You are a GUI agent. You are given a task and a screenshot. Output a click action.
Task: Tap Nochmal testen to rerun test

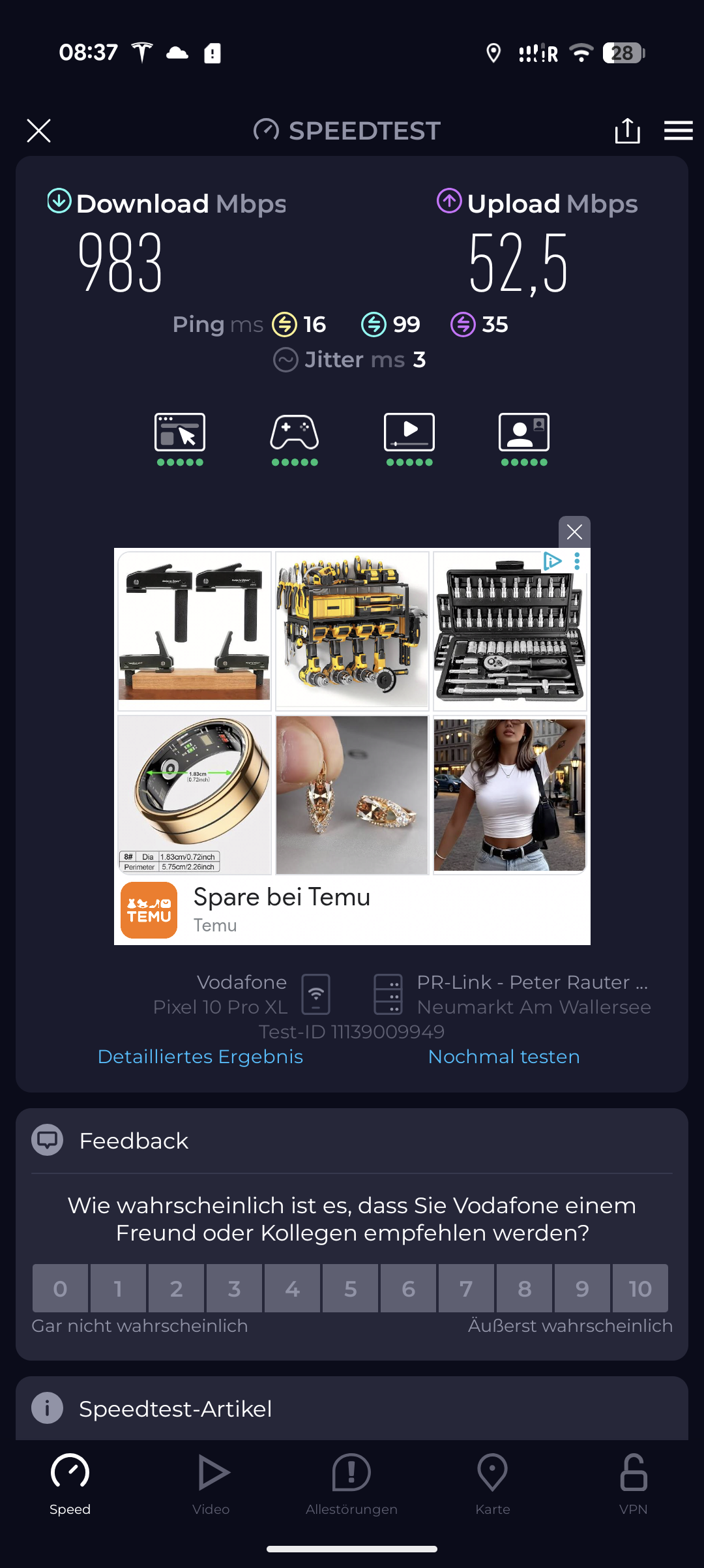click(x=504, y=1057)
